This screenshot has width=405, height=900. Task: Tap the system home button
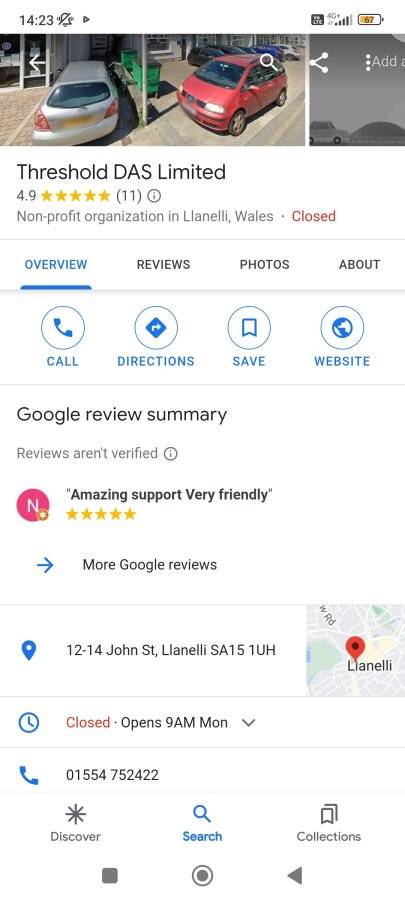coord(202,875)
